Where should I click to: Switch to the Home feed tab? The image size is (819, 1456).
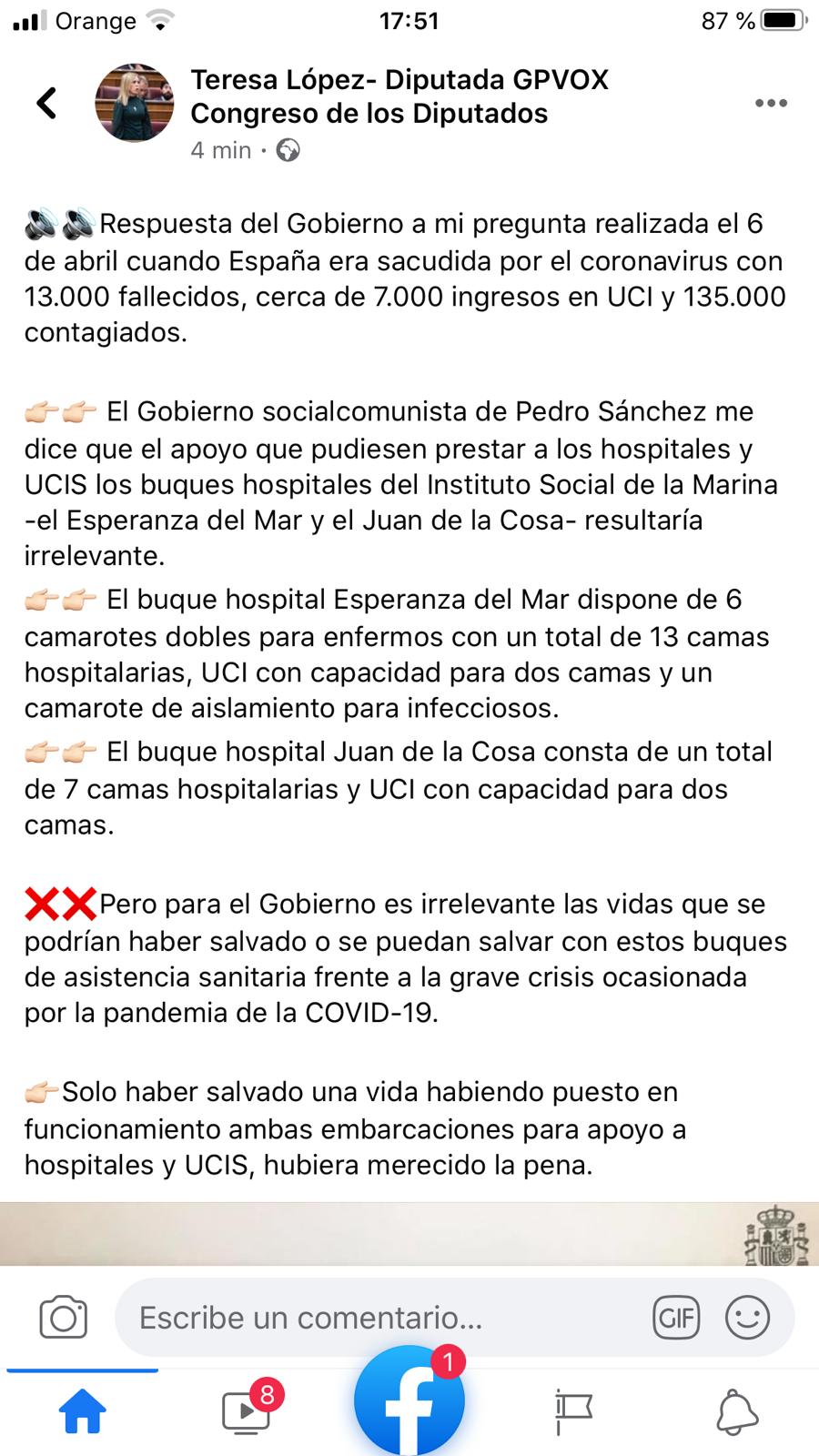pyautogui.click(x=83, y=1411)
